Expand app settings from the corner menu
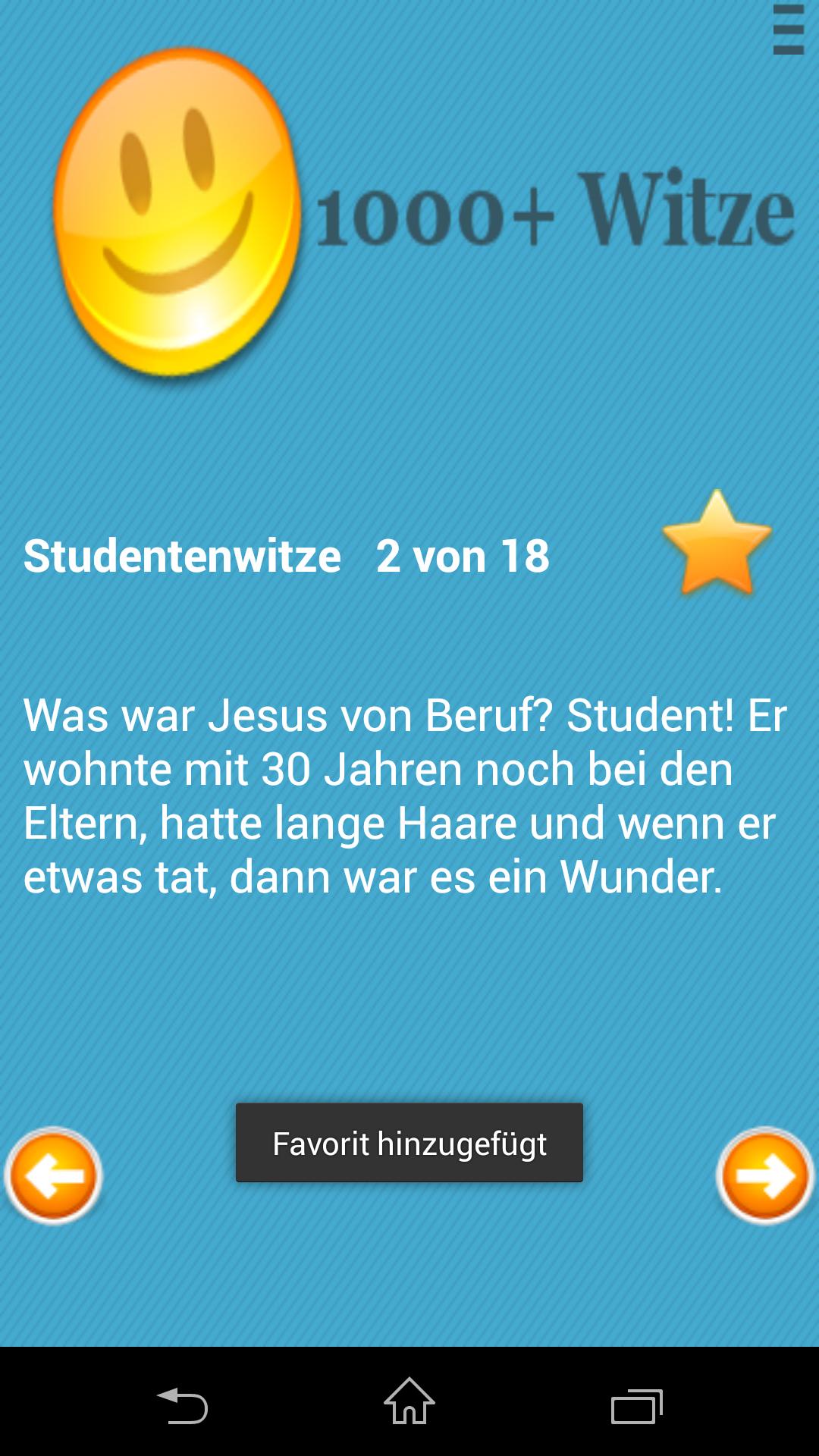 point(788,29)
